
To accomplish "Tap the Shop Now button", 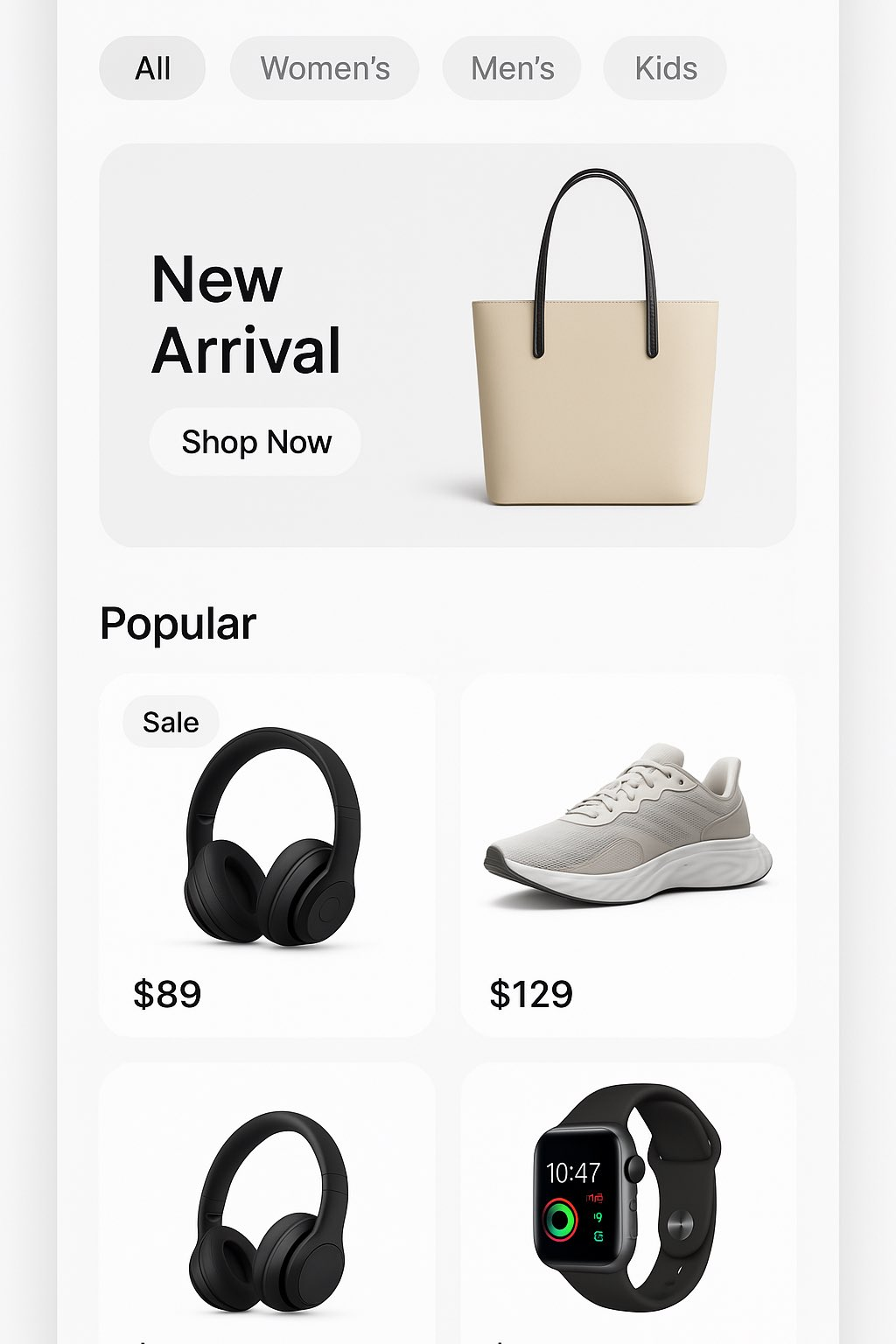I will point(255,442).
